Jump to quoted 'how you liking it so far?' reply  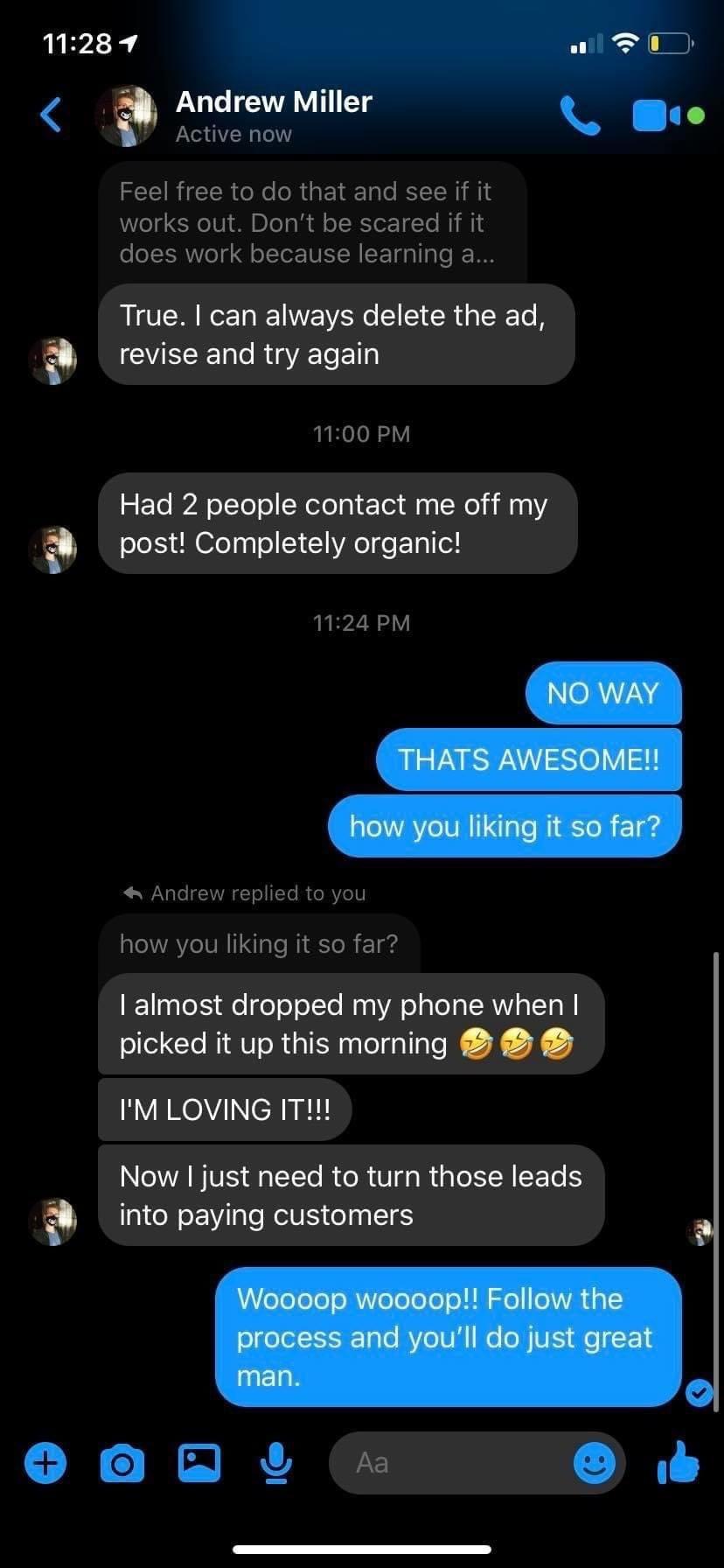259,944
